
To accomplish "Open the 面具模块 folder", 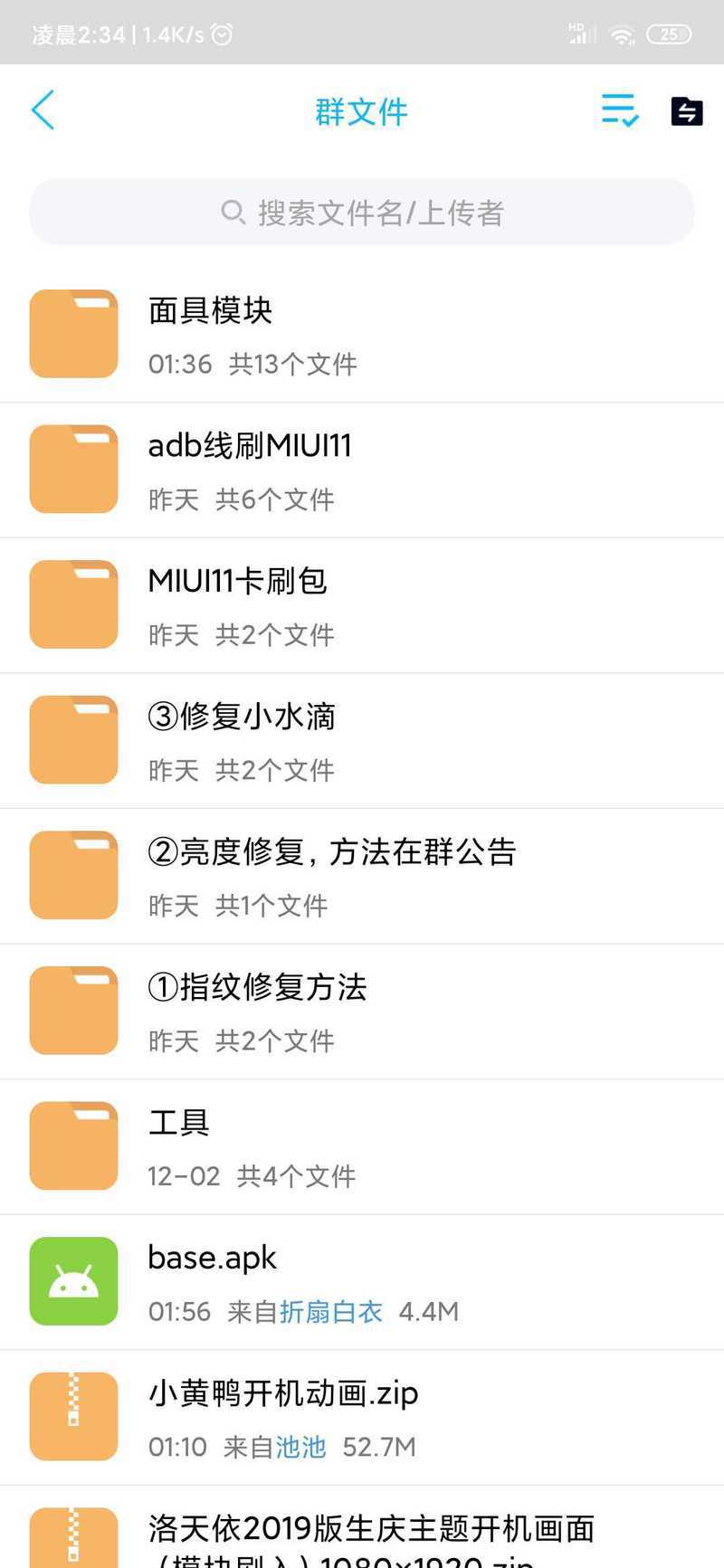I will pyautogui.click(x=362, y=335).
